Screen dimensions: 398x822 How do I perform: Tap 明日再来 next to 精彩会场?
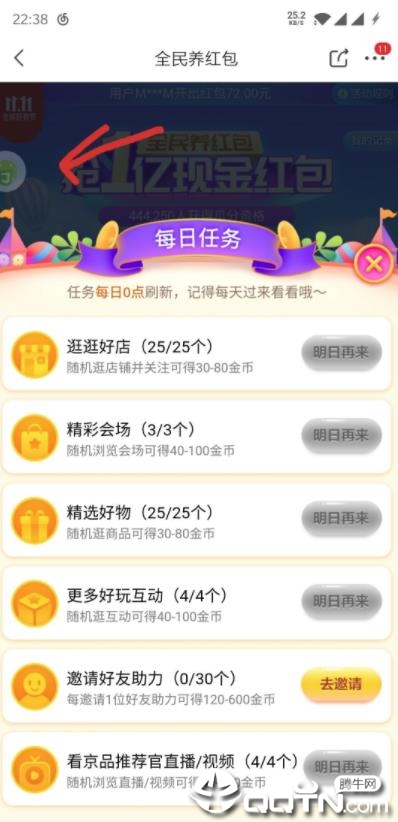[x=341, y=435]
